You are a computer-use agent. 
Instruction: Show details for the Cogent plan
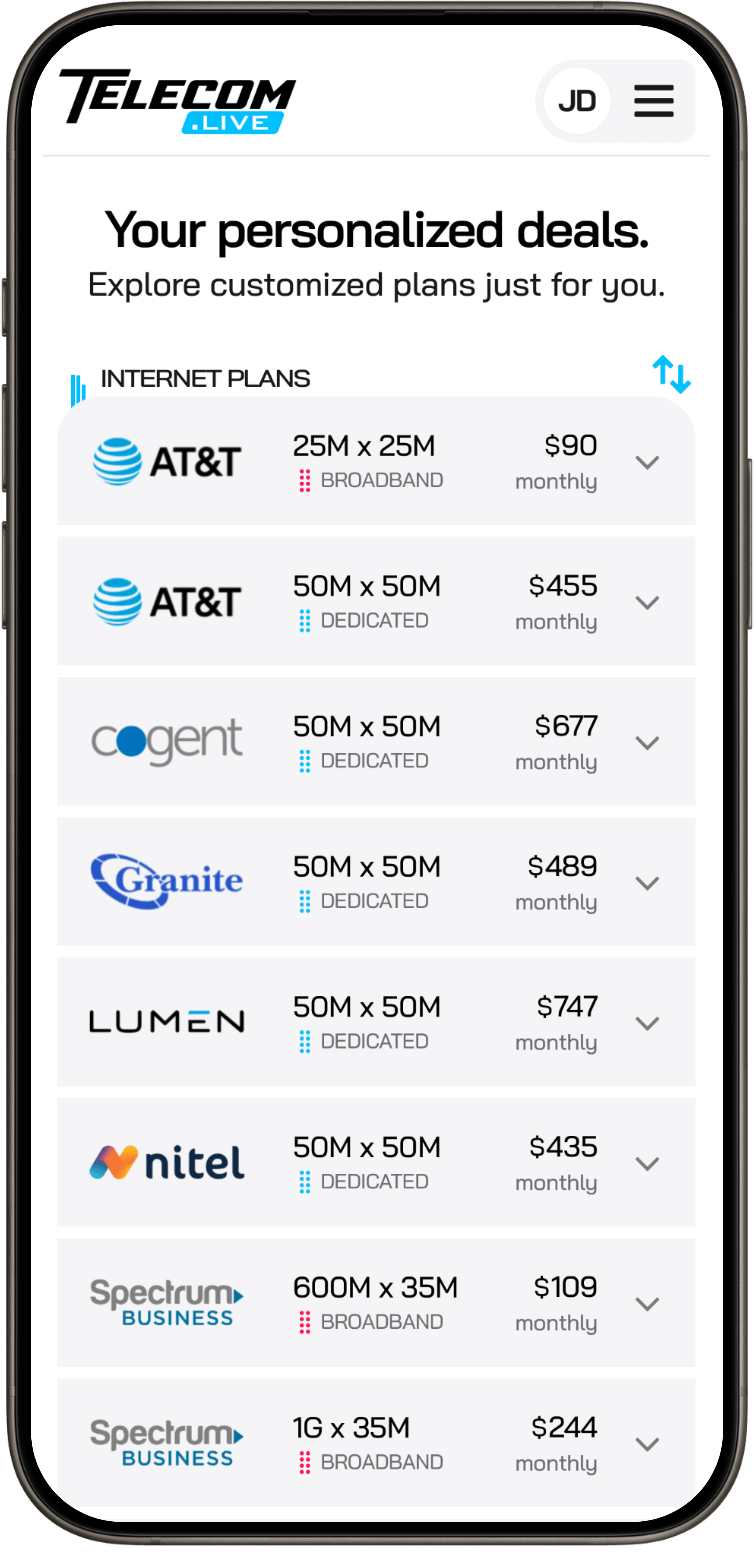click(648, 742)
